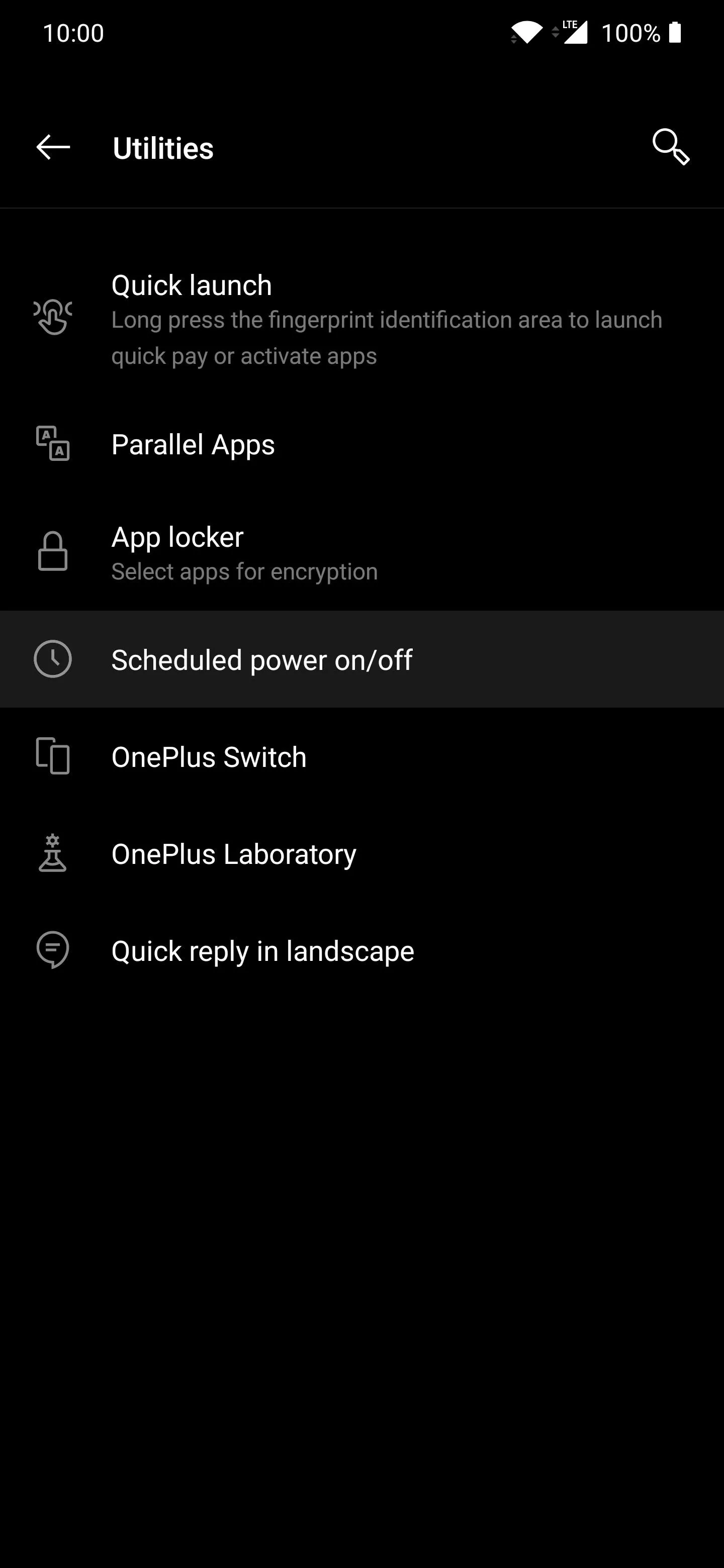The image size is (724, 1568).
Task: Open App locker settings
Action: 361,552
